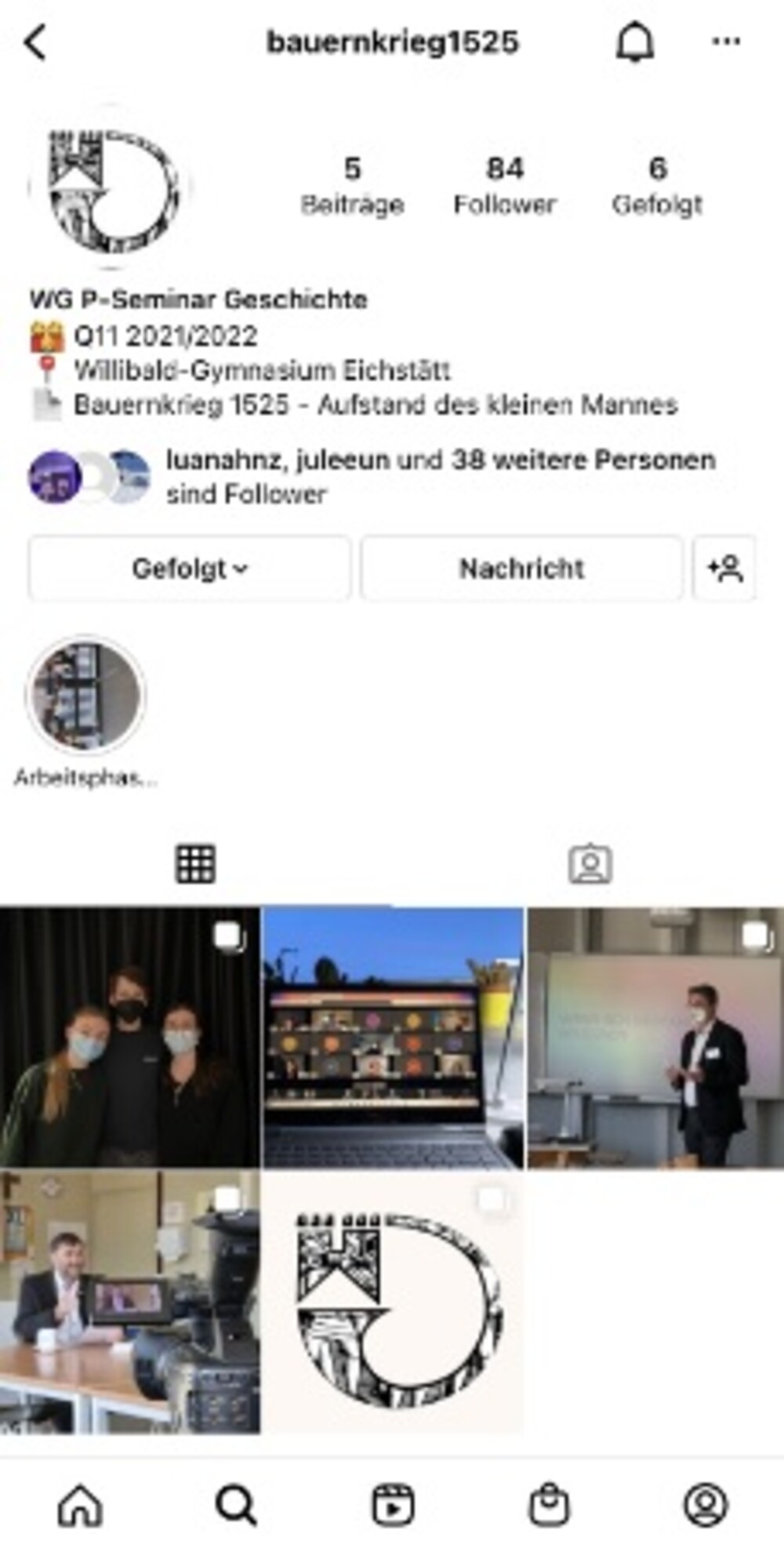Go back using the top-left arrow

click(36, 42)
